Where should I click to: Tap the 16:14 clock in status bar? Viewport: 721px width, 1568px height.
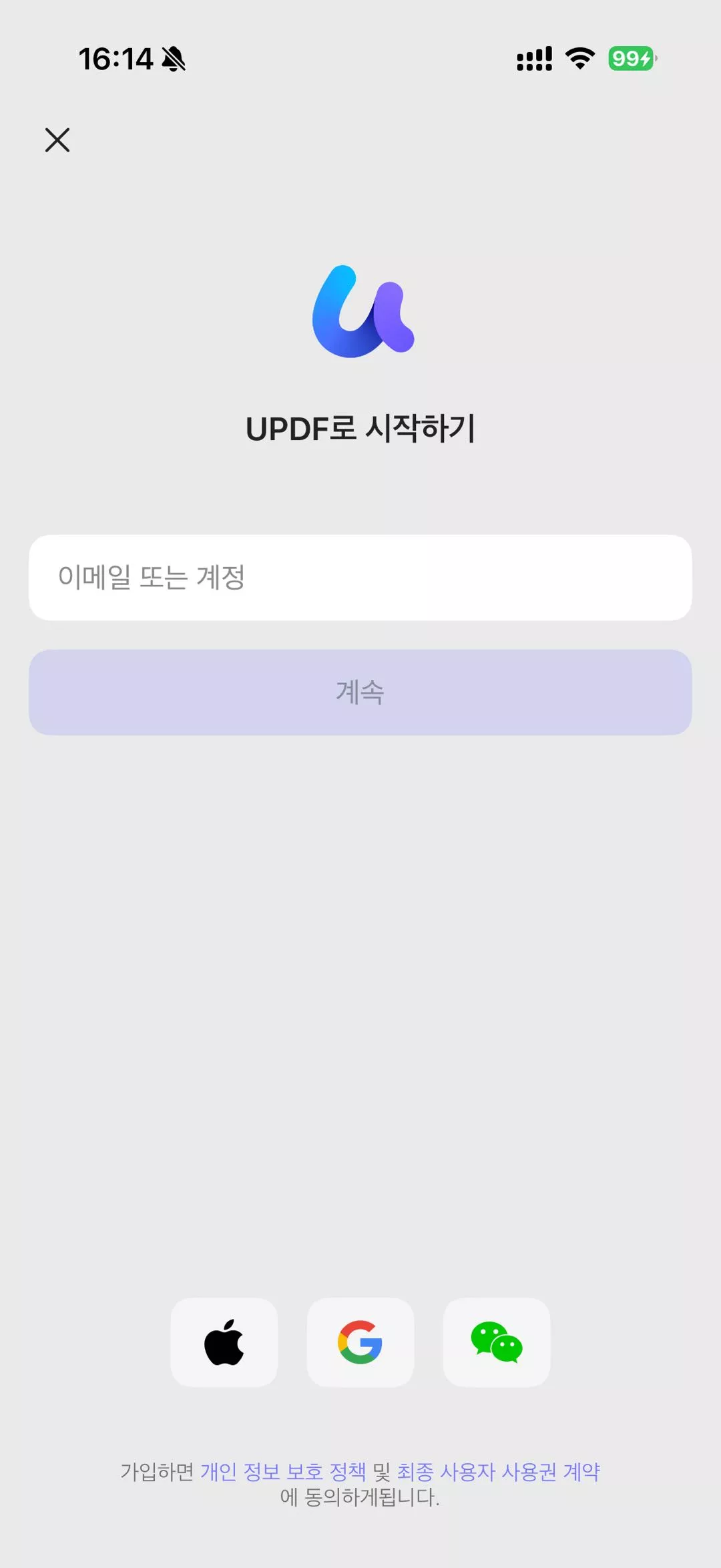pos(115,59)
